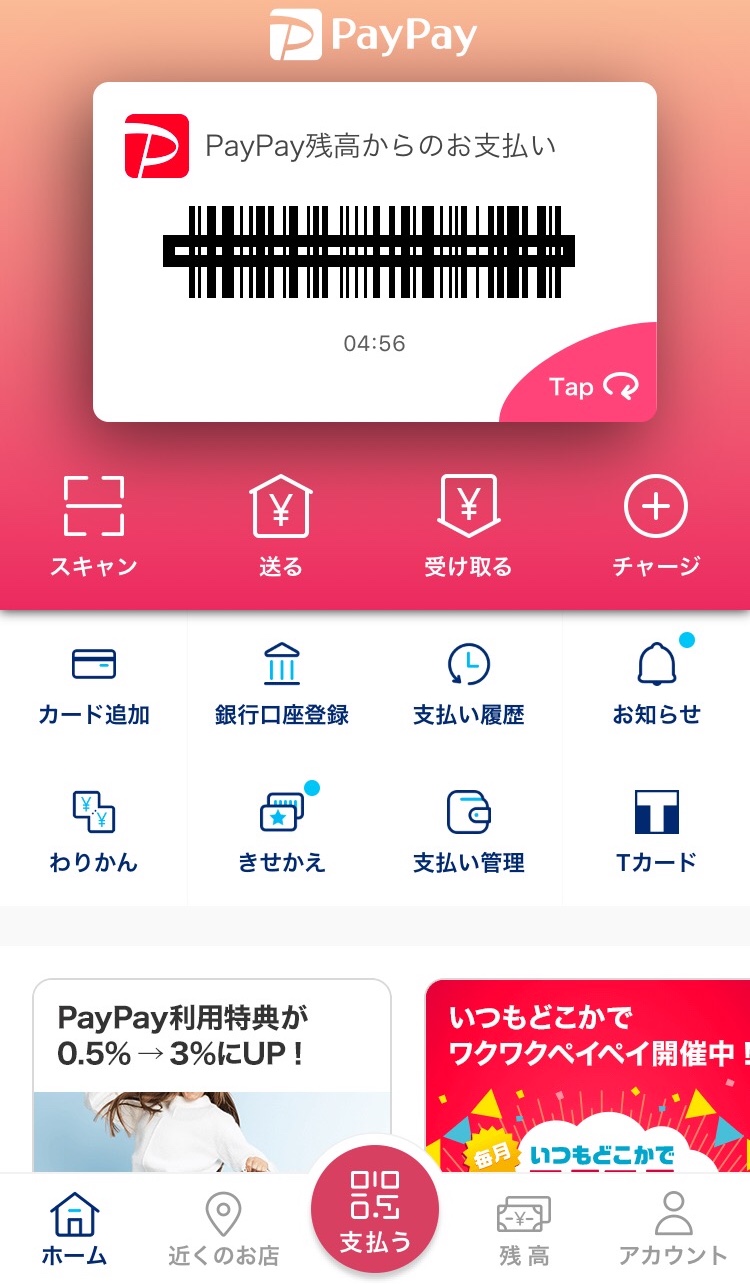Viewport: 750px width, 1284px height.
Task: Open カード追加
Action: [94, 686]
